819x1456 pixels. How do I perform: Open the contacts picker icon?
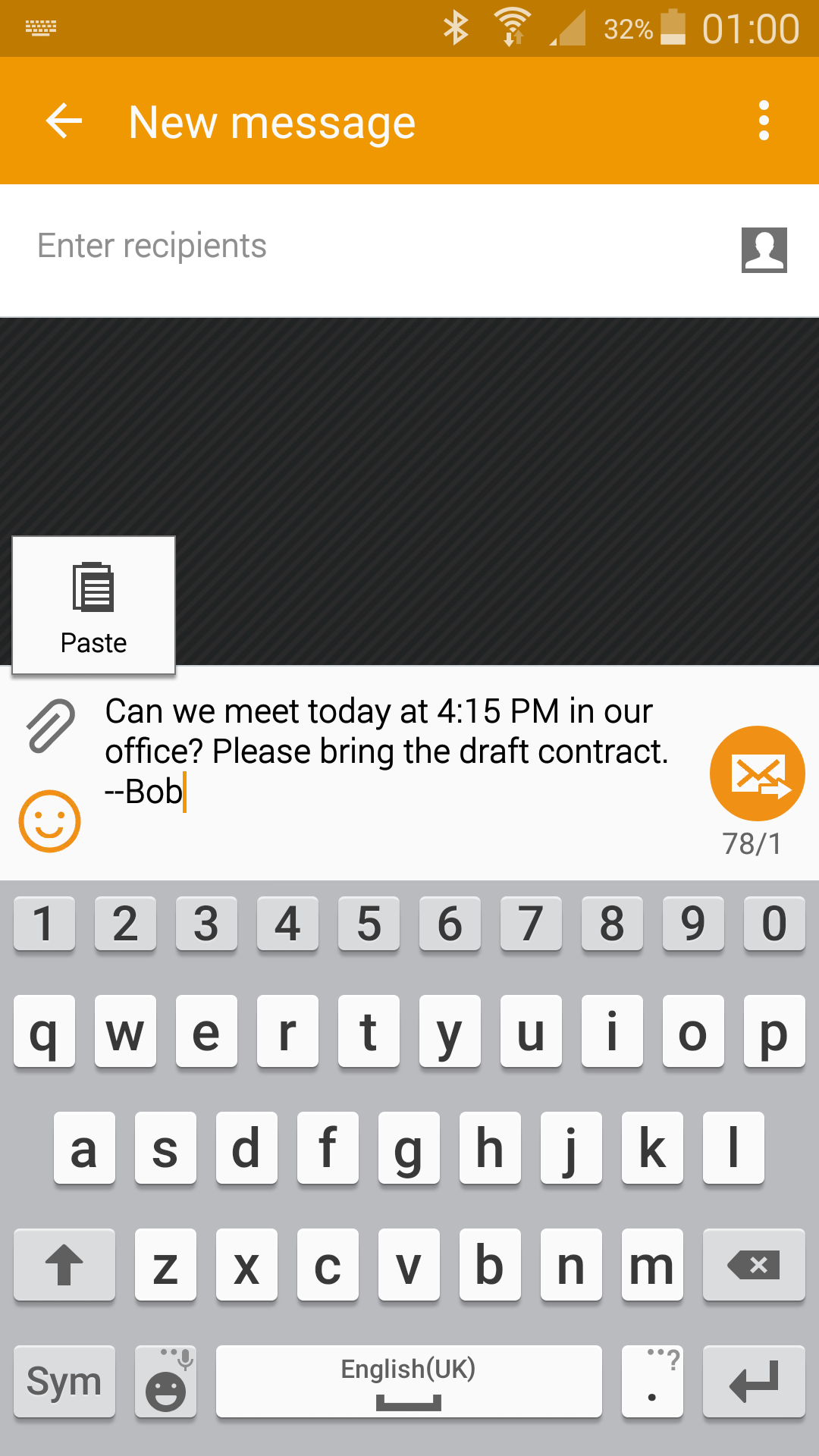tap(764, 249)
